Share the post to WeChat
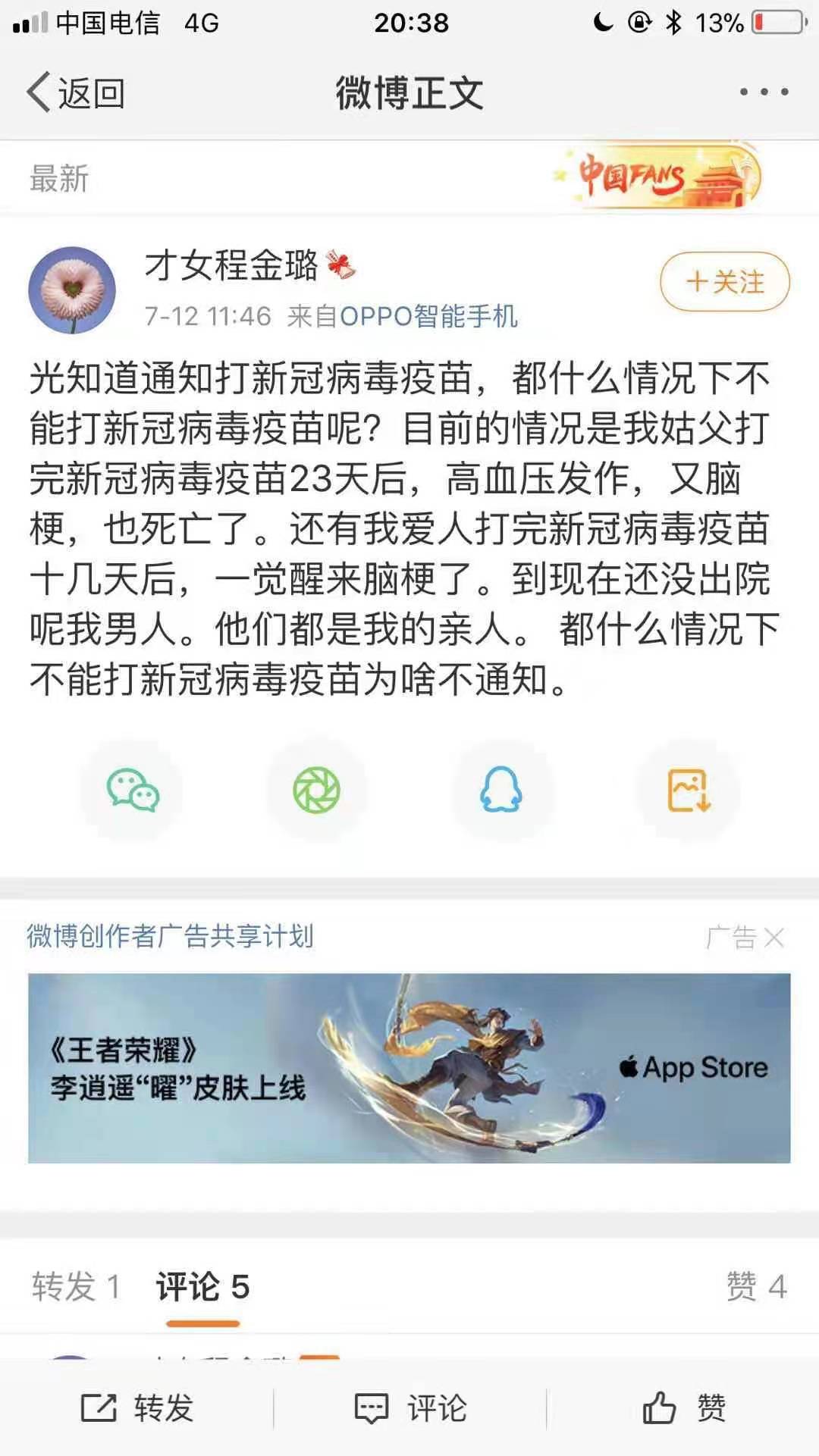 click(x=133, y=791)
